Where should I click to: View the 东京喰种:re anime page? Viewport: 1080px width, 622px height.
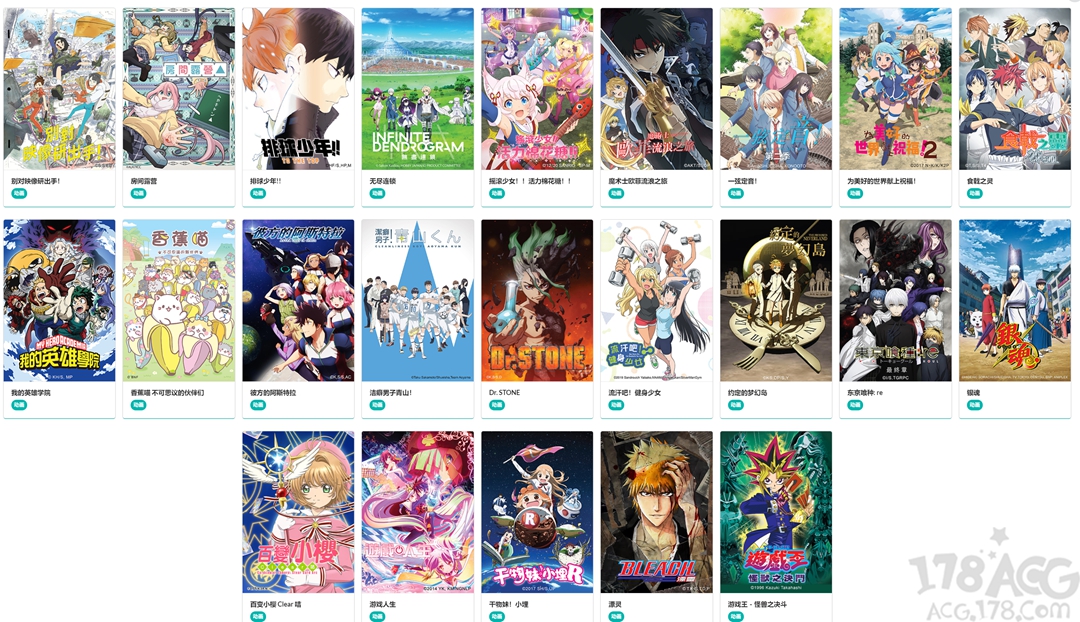pos(895,301)
